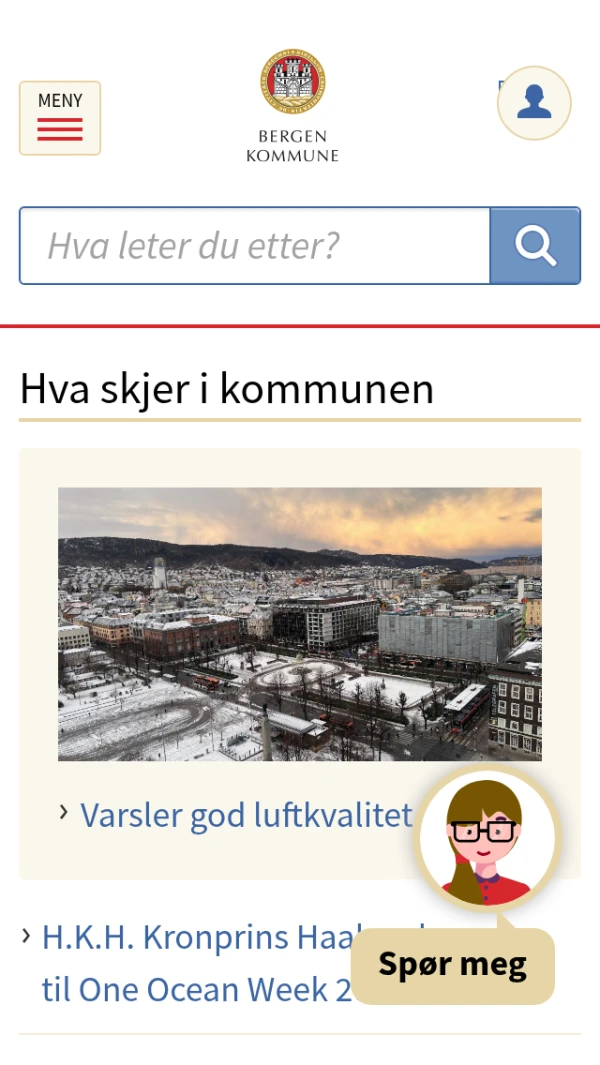Open the snowy Bergen city news image
Image resolution: width=600 pixels, height=1065 pixels.
point(300,623)
